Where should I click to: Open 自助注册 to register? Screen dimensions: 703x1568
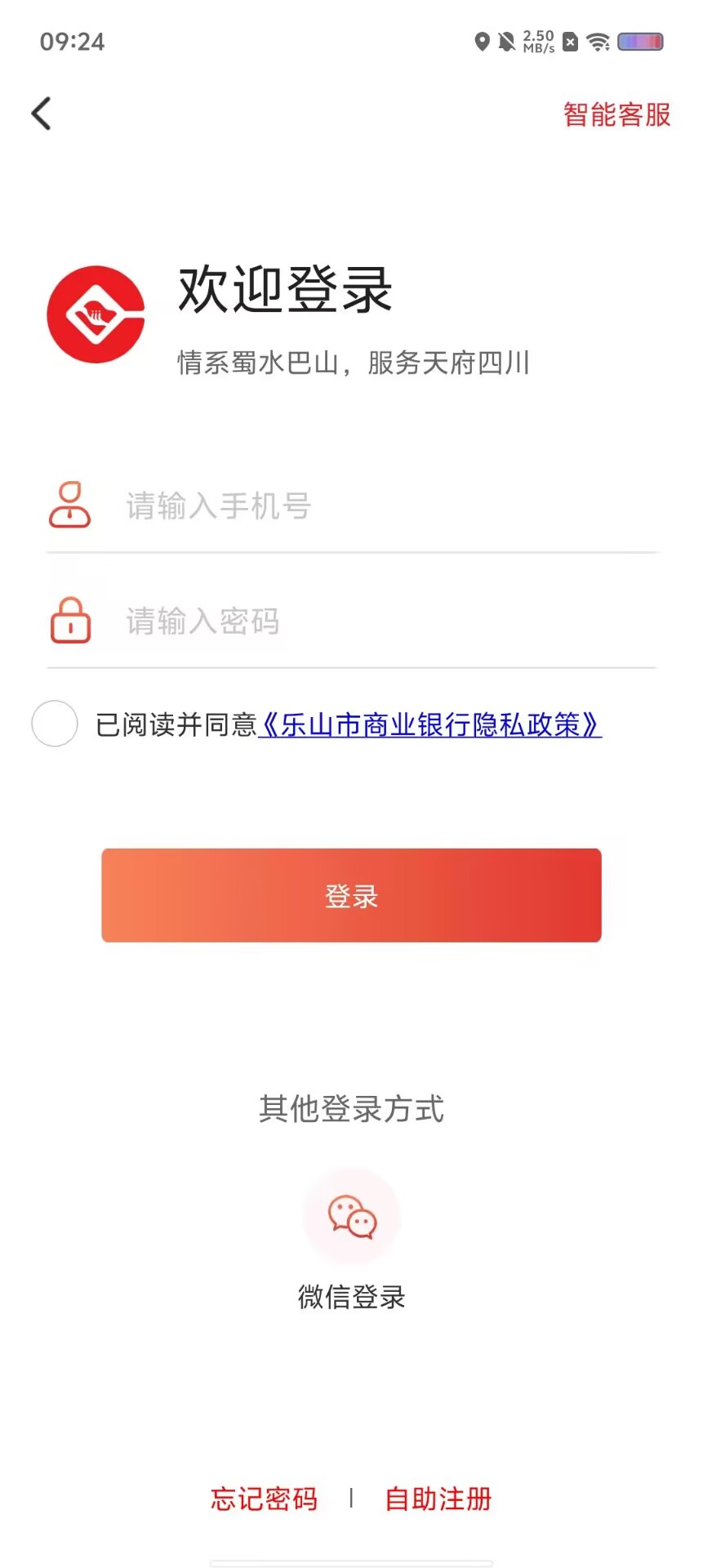click(x=438, y=1499)
